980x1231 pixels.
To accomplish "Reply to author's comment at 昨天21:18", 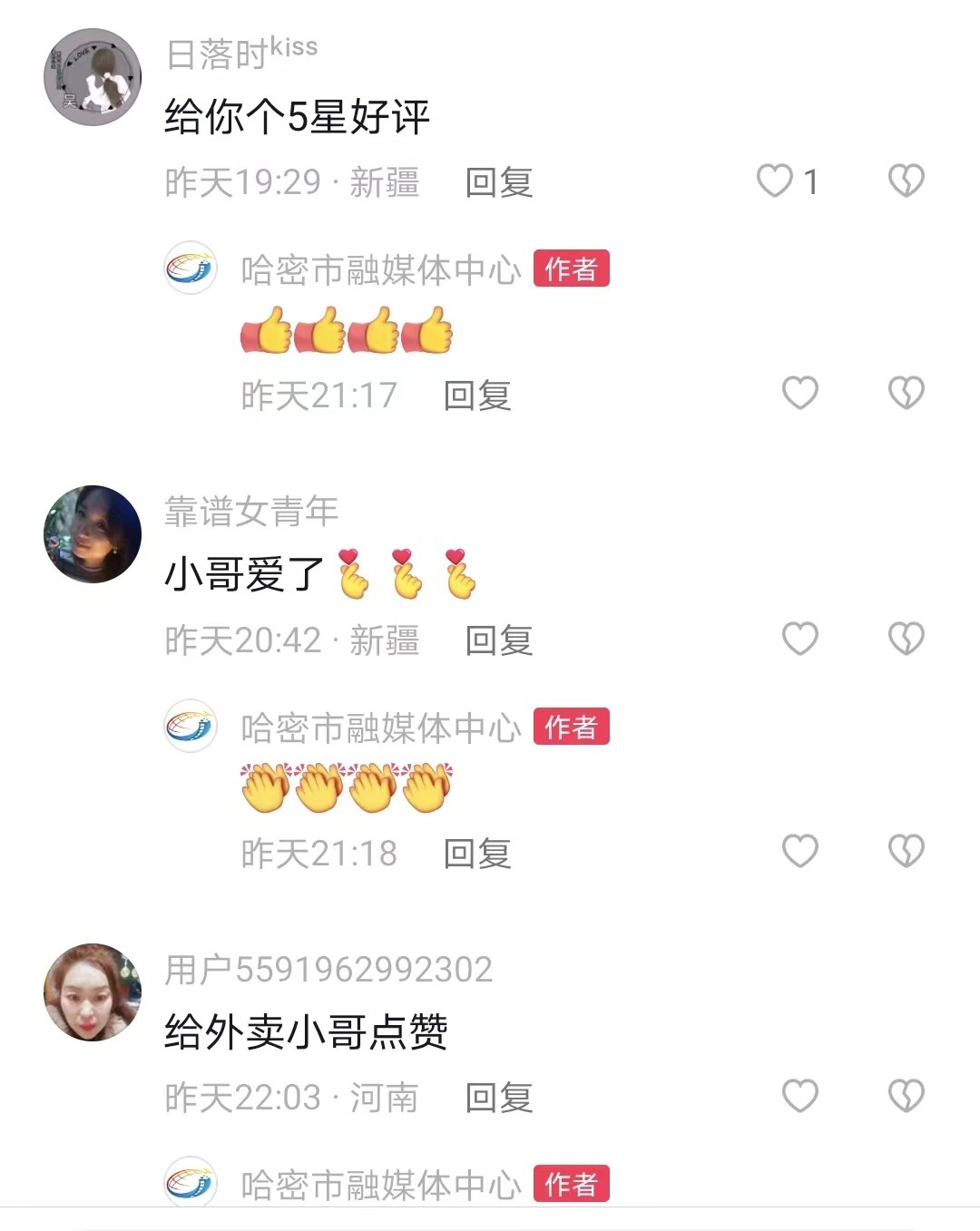I will (x=477, y=854).
